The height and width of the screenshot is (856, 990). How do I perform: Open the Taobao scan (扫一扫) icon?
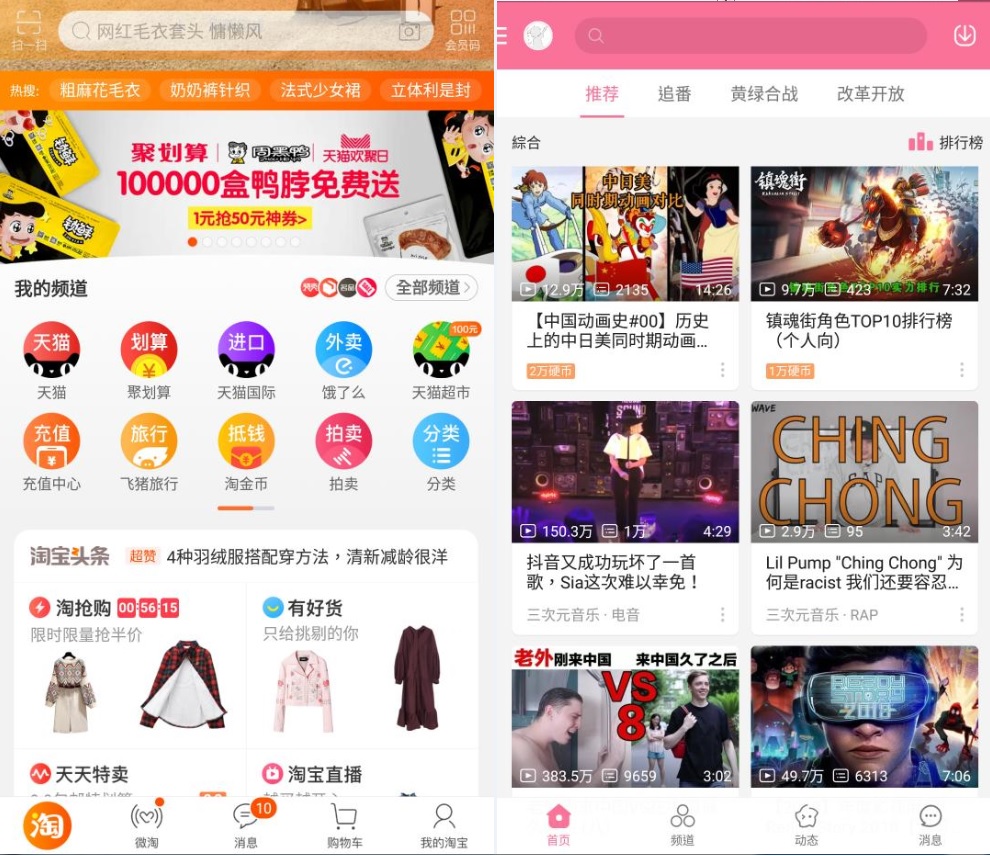[27, 30]
